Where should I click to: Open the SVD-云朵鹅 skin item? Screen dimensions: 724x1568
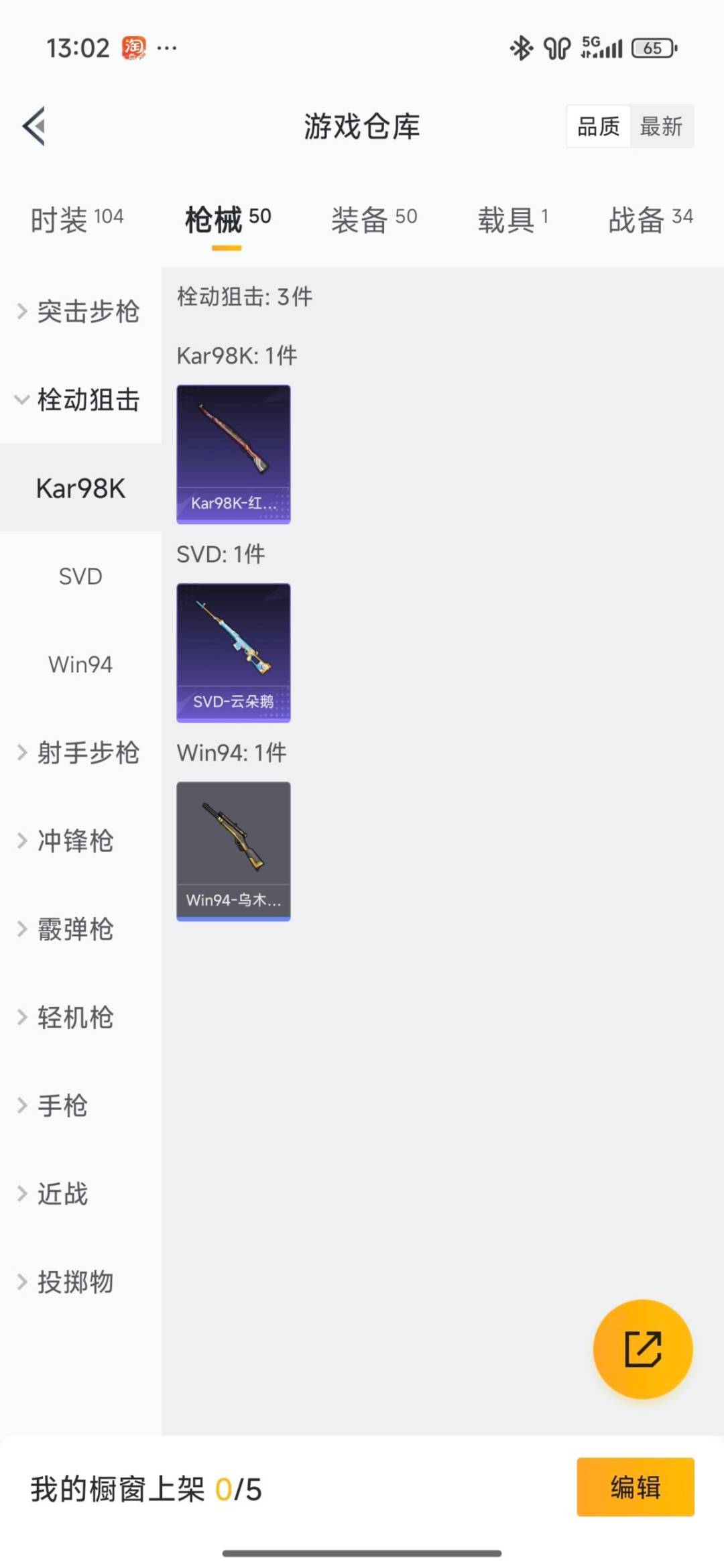pos(233,652)
